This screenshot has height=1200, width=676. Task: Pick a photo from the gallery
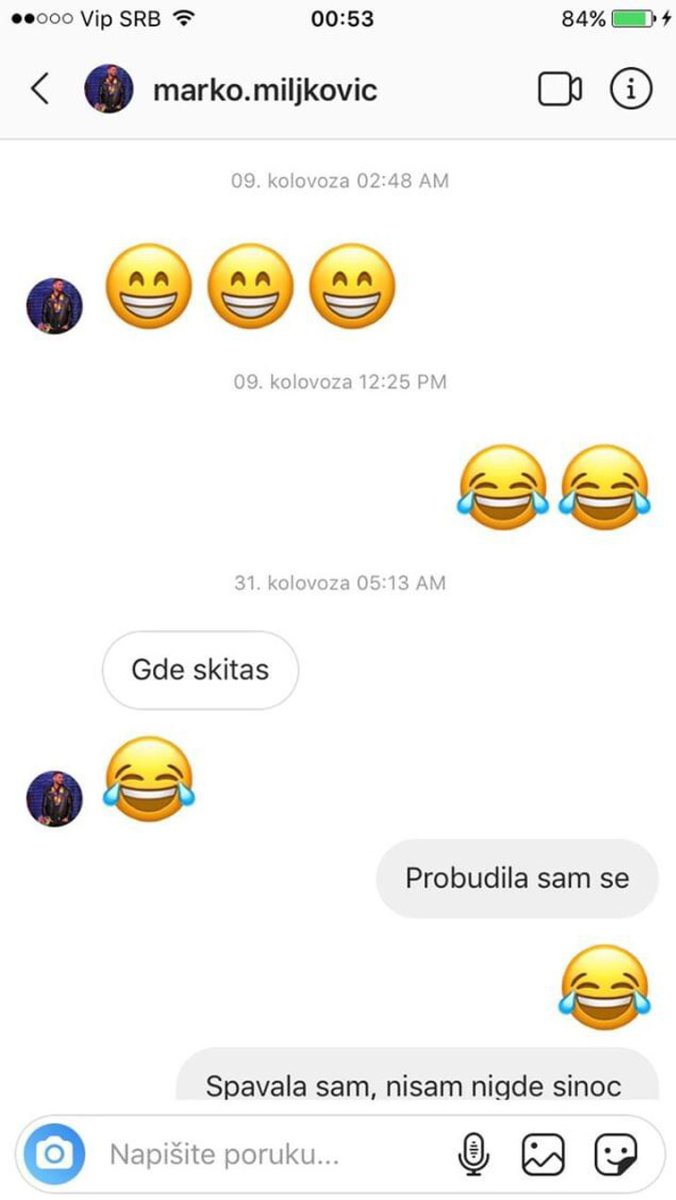click(x=543, y=1156)
